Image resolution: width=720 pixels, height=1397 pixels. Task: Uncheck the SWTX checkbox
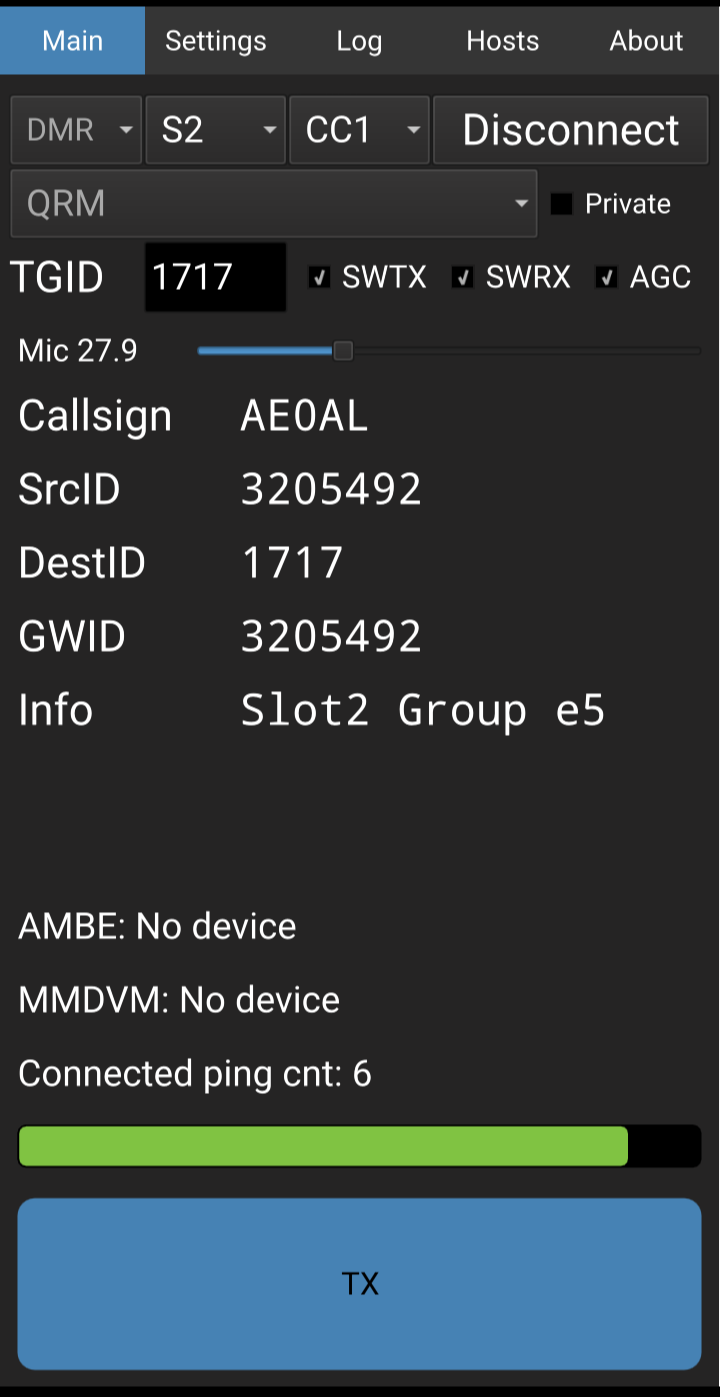(319, 278)
